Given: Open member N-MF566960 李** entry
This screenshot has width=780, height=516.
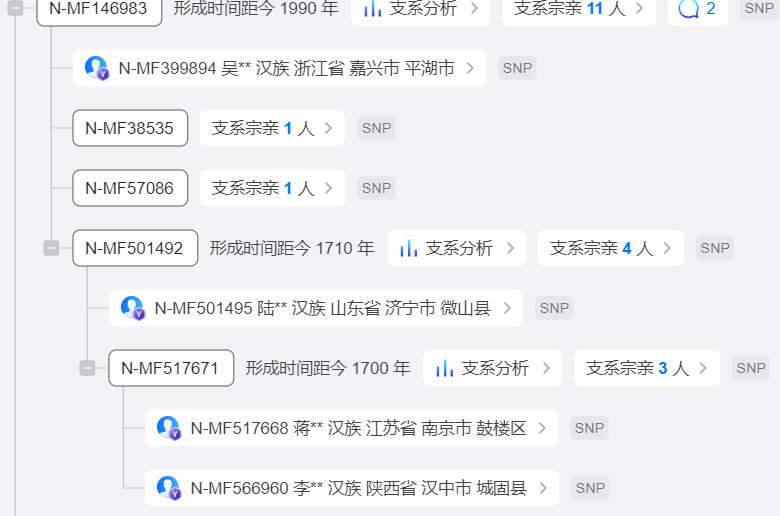Looking at the screenshot, I should pos(351,488).
